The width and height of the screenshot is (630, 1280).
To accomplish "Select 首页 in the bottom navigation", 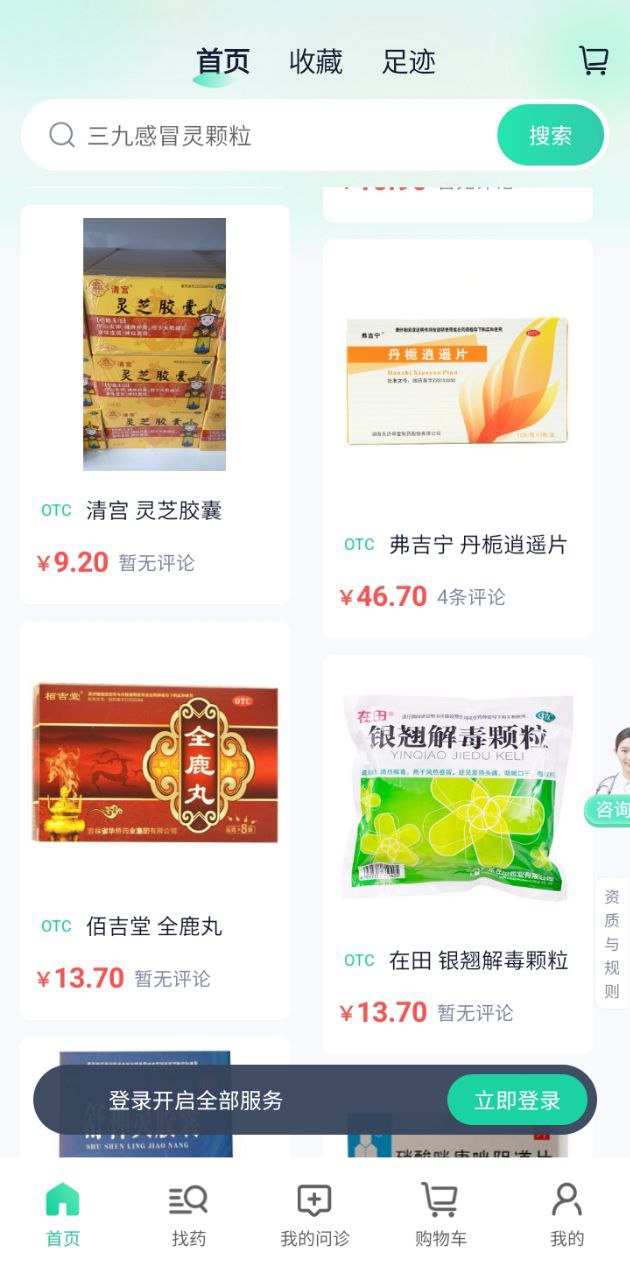I will tap(62, 1213).
